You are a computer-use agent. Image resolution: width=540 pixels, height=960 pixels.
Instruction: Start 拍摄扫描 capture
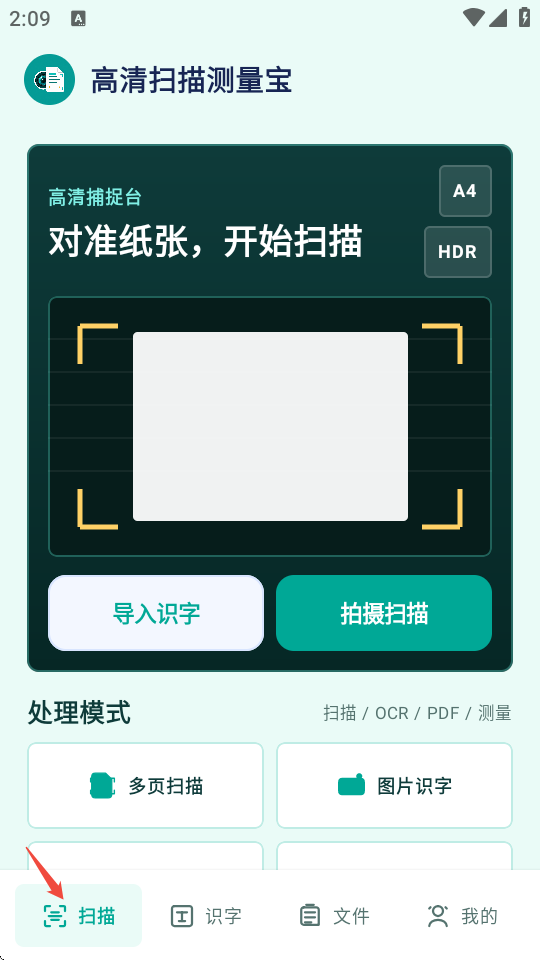[x=384, y=613]
